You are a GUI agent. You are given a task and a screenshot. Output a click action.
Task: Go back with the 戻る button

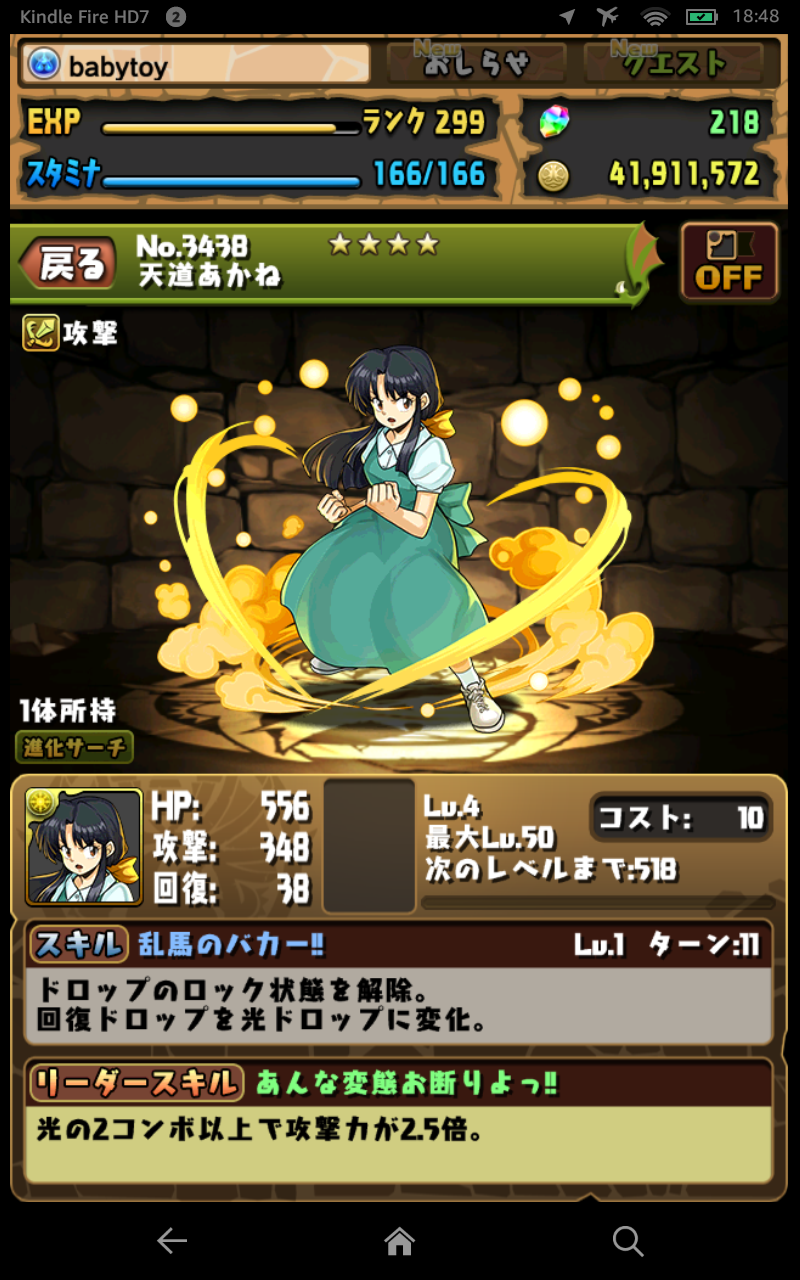tap(70, 264)
